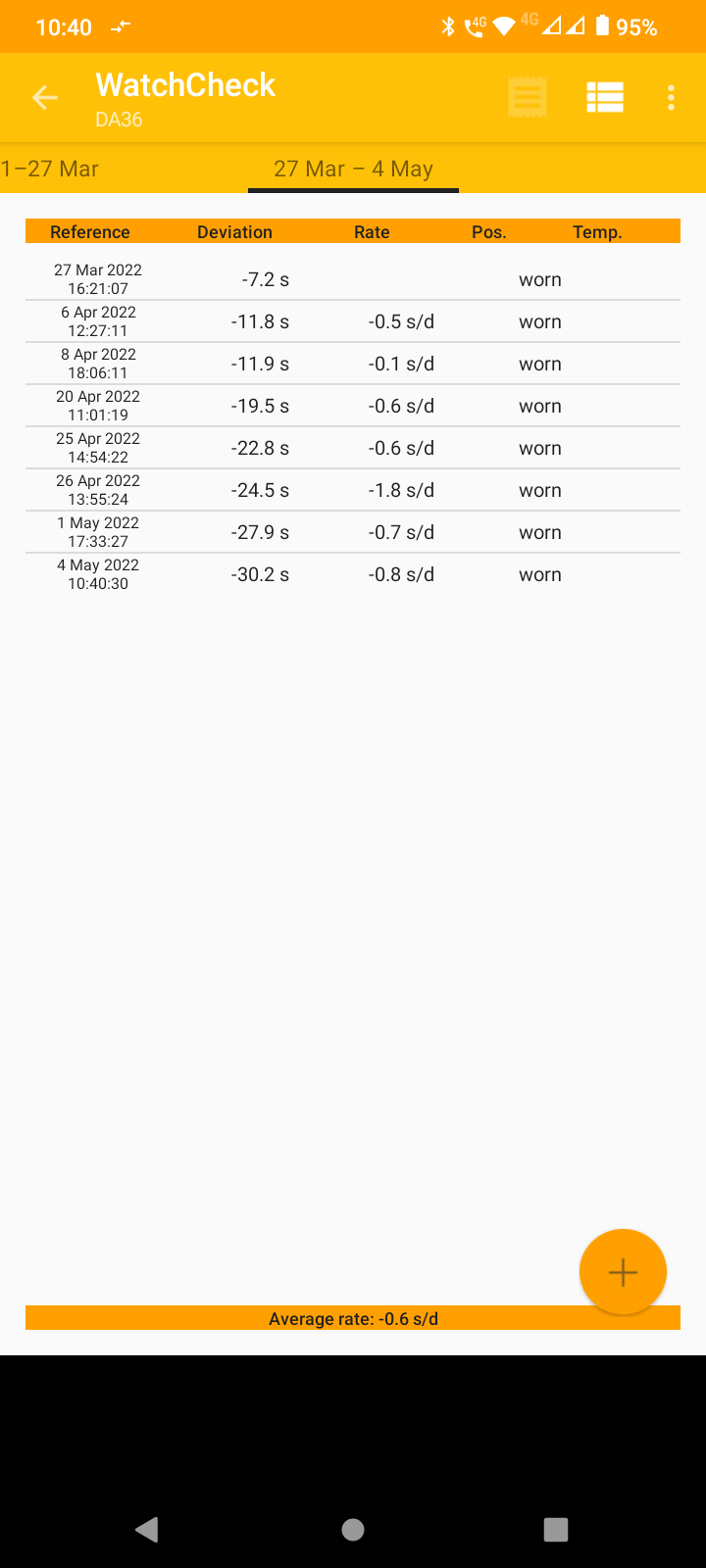The width and height of the screenshot is (706, 1568).
Task: Open the 25 Apr 2022 entry
Action: point(352,448)
